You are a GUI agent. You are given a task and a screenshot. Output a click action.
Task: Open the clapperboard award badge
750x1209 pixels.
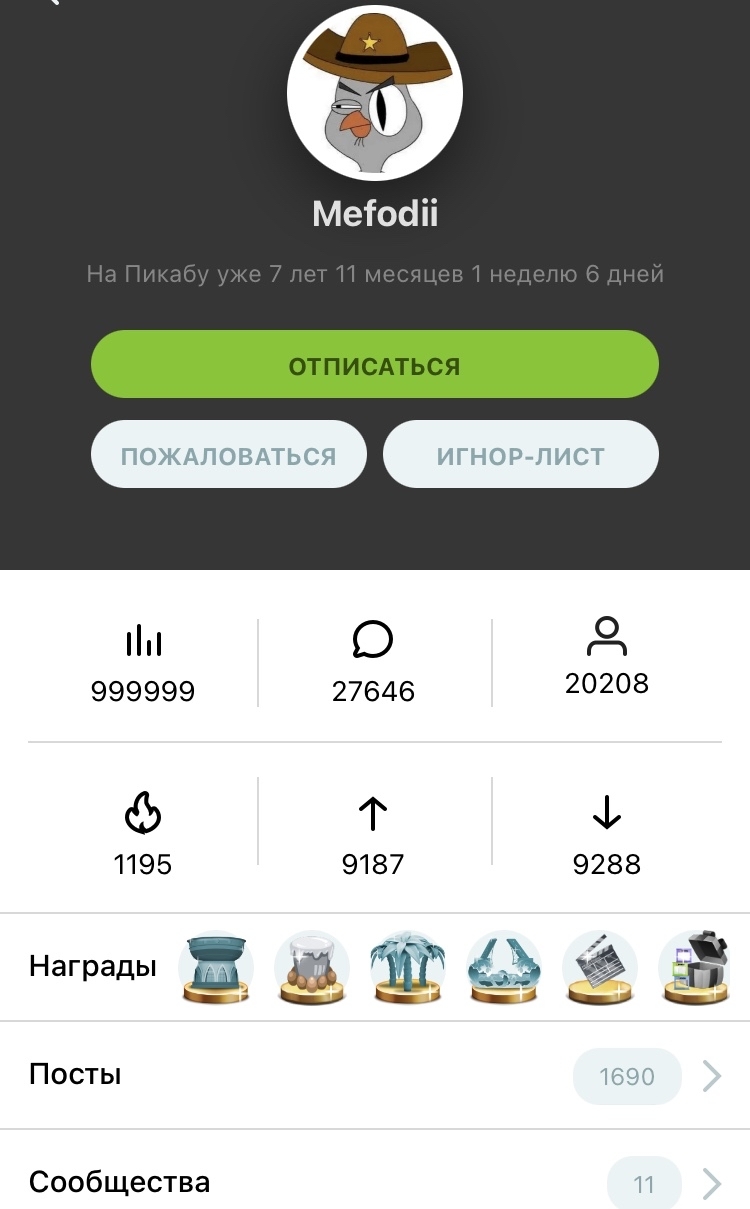point(600,967)
